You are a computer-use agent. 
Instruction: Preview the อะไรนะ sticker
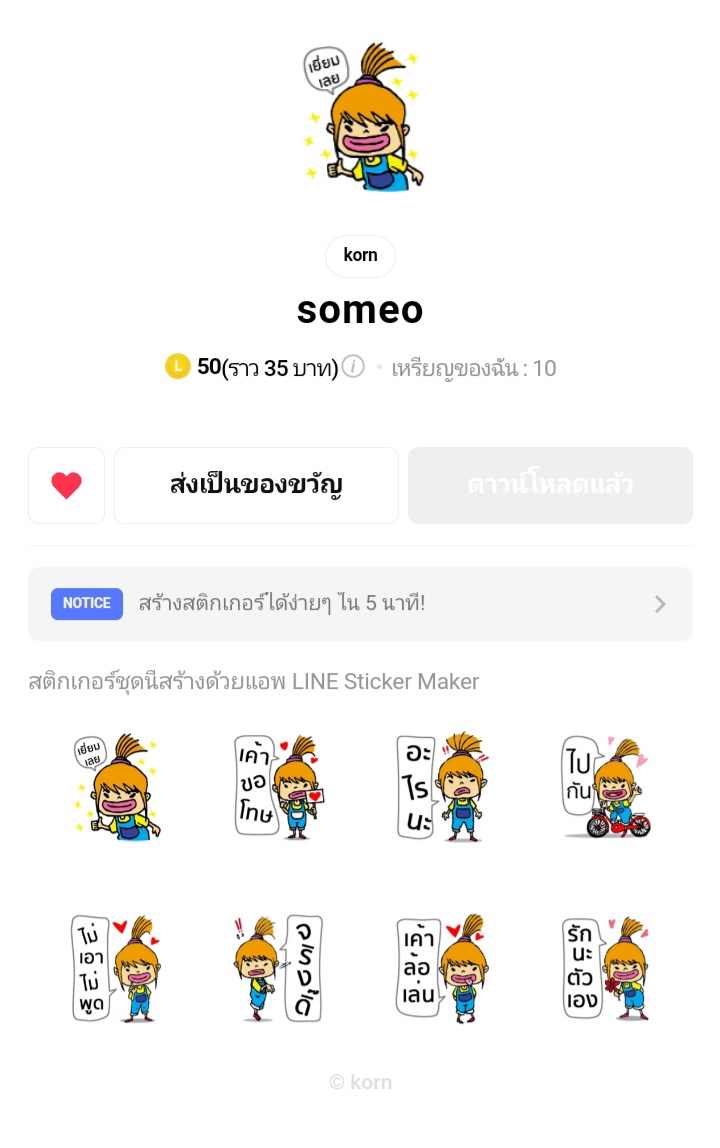pyautogui.click(x=441, y=787)
